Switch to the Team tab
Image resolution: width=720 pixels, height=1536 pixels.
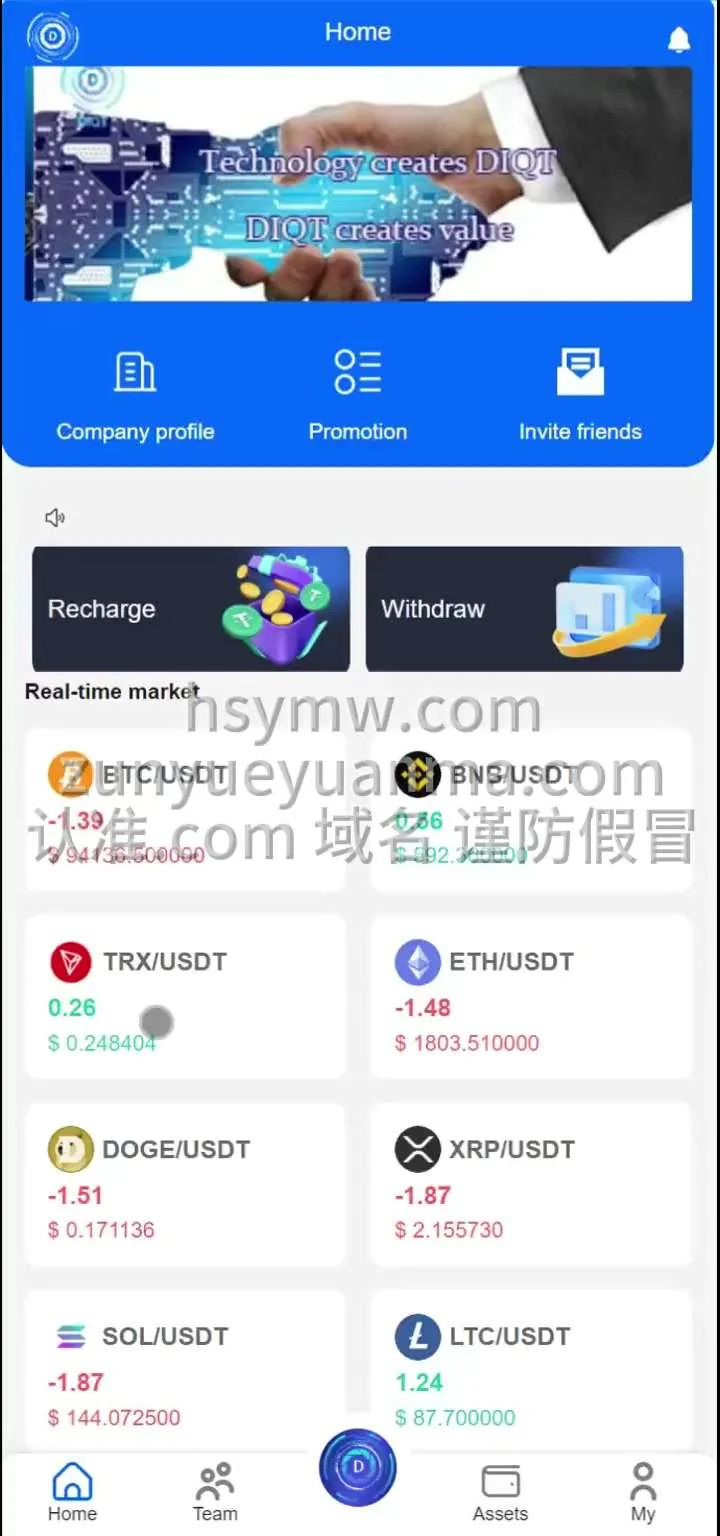215,1492
